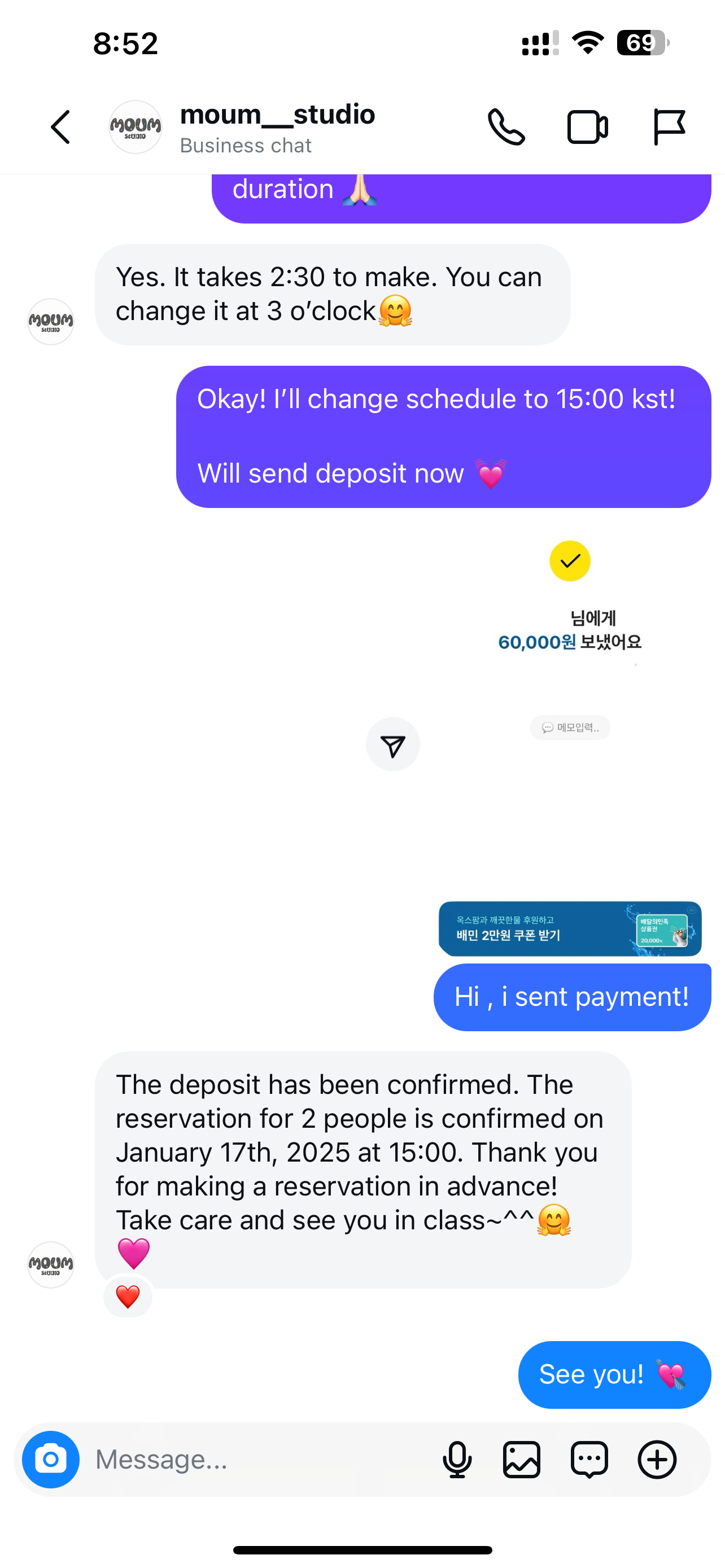
Task: View the heart reaction on confirmation message
Action: pos(128,1297)
